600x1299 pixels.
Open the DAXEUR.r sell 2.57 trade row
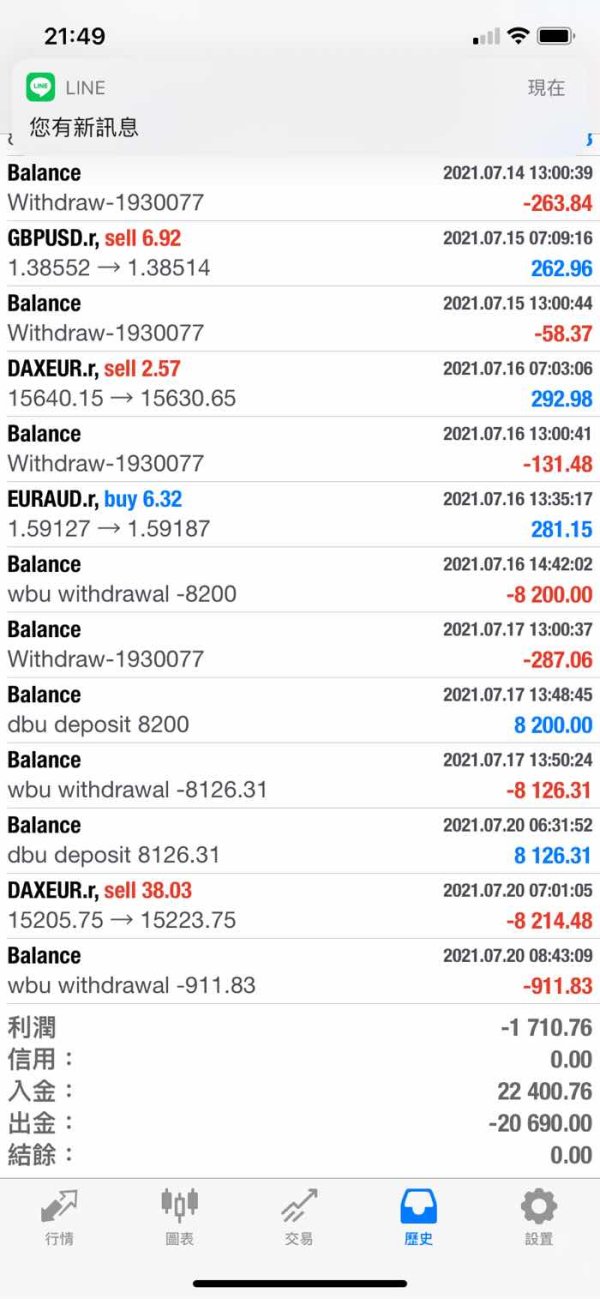[300, 384]
